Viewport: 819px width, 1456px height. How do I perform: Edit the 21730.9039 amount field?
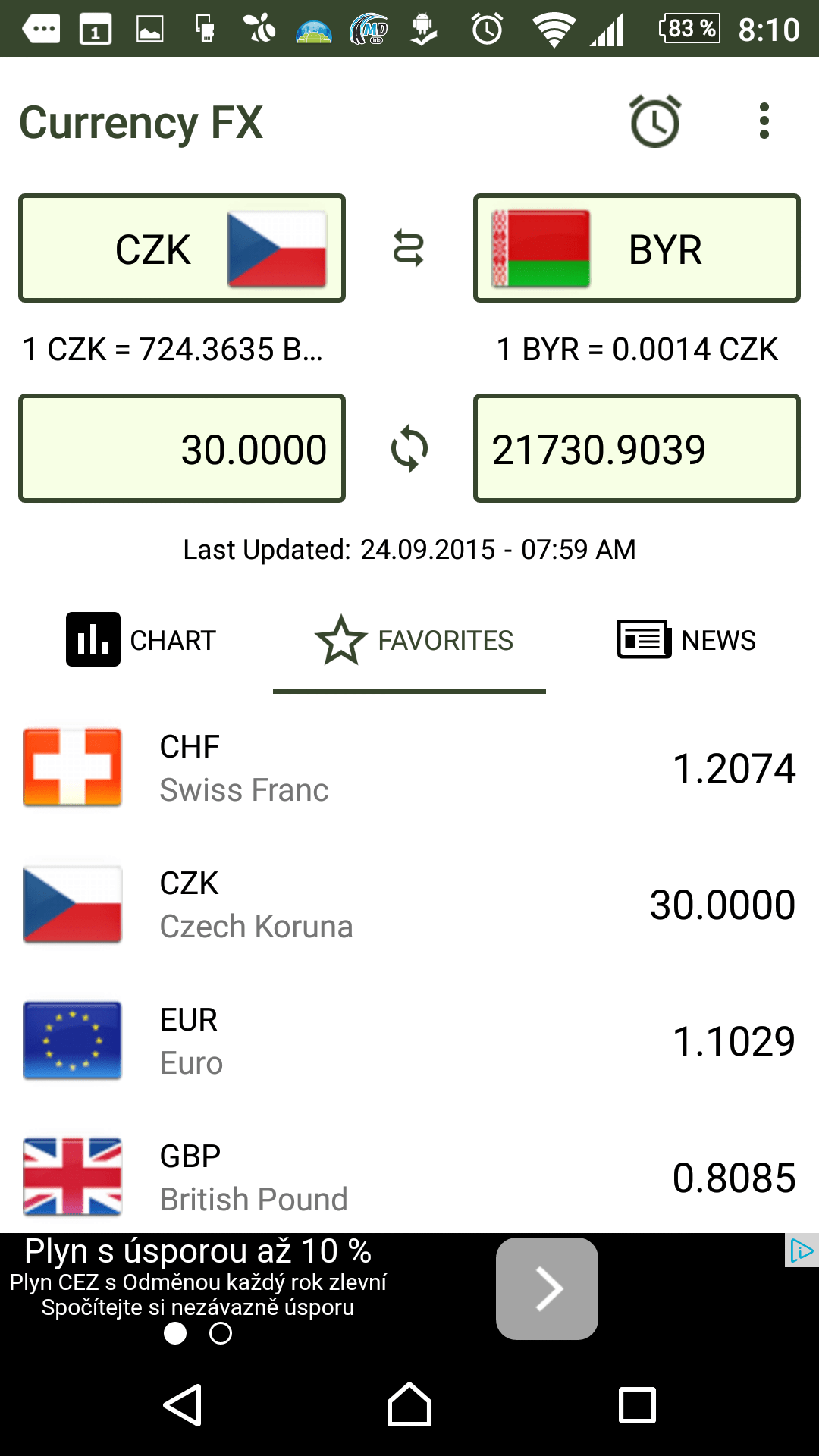click(637, 448)
